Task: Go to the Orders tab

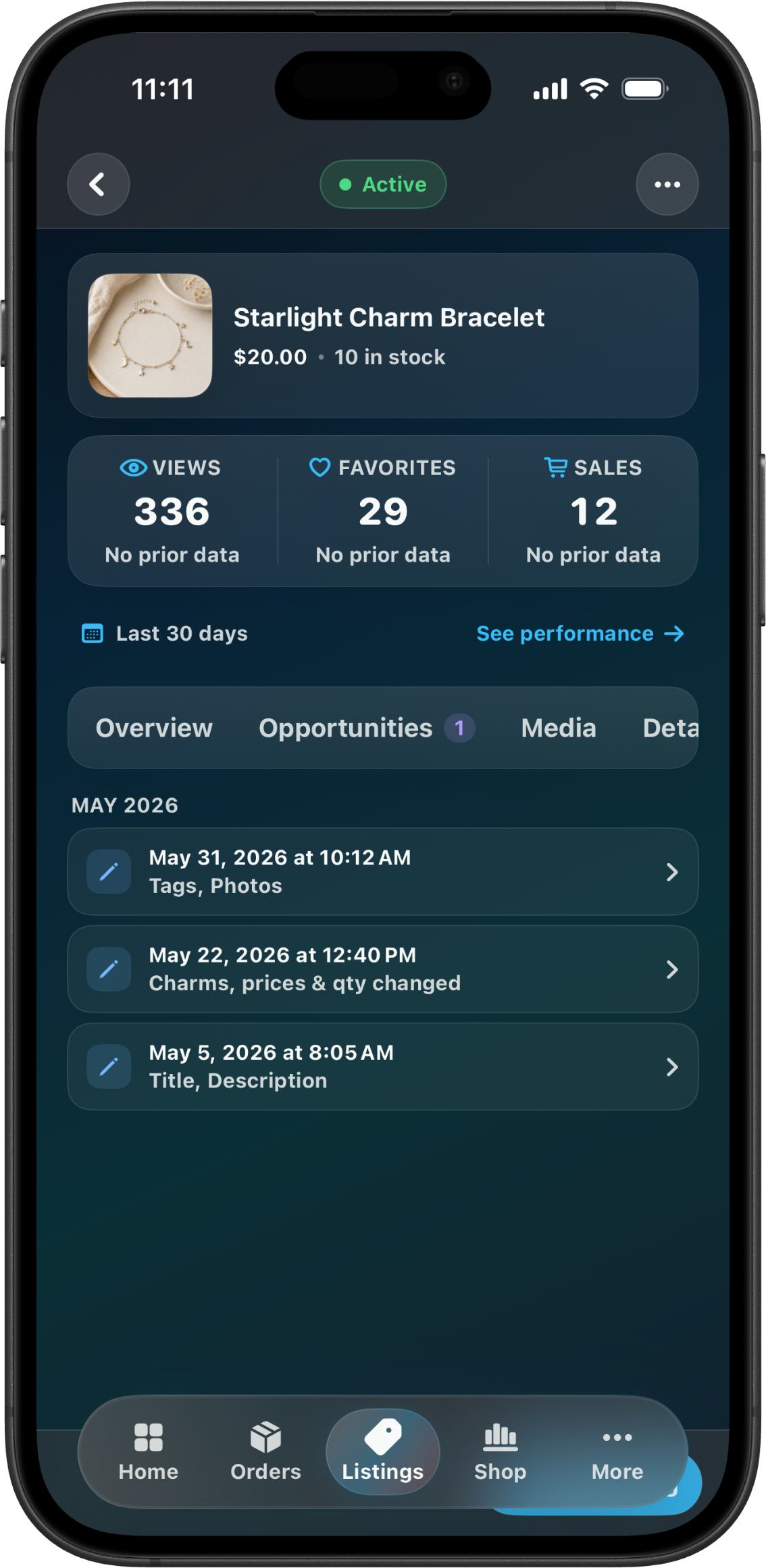Action: 265,1452
